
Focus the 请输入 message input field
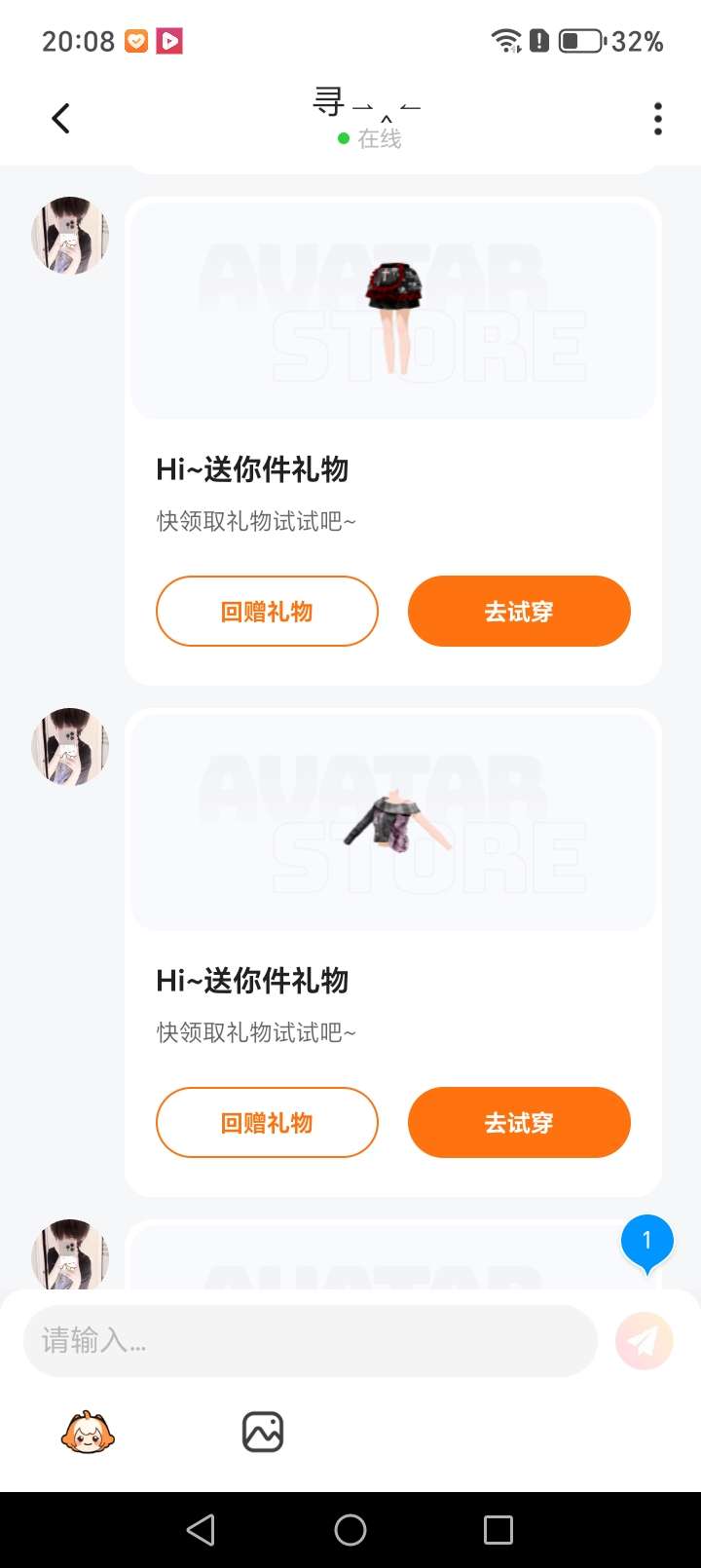(x=310, y=1341)
